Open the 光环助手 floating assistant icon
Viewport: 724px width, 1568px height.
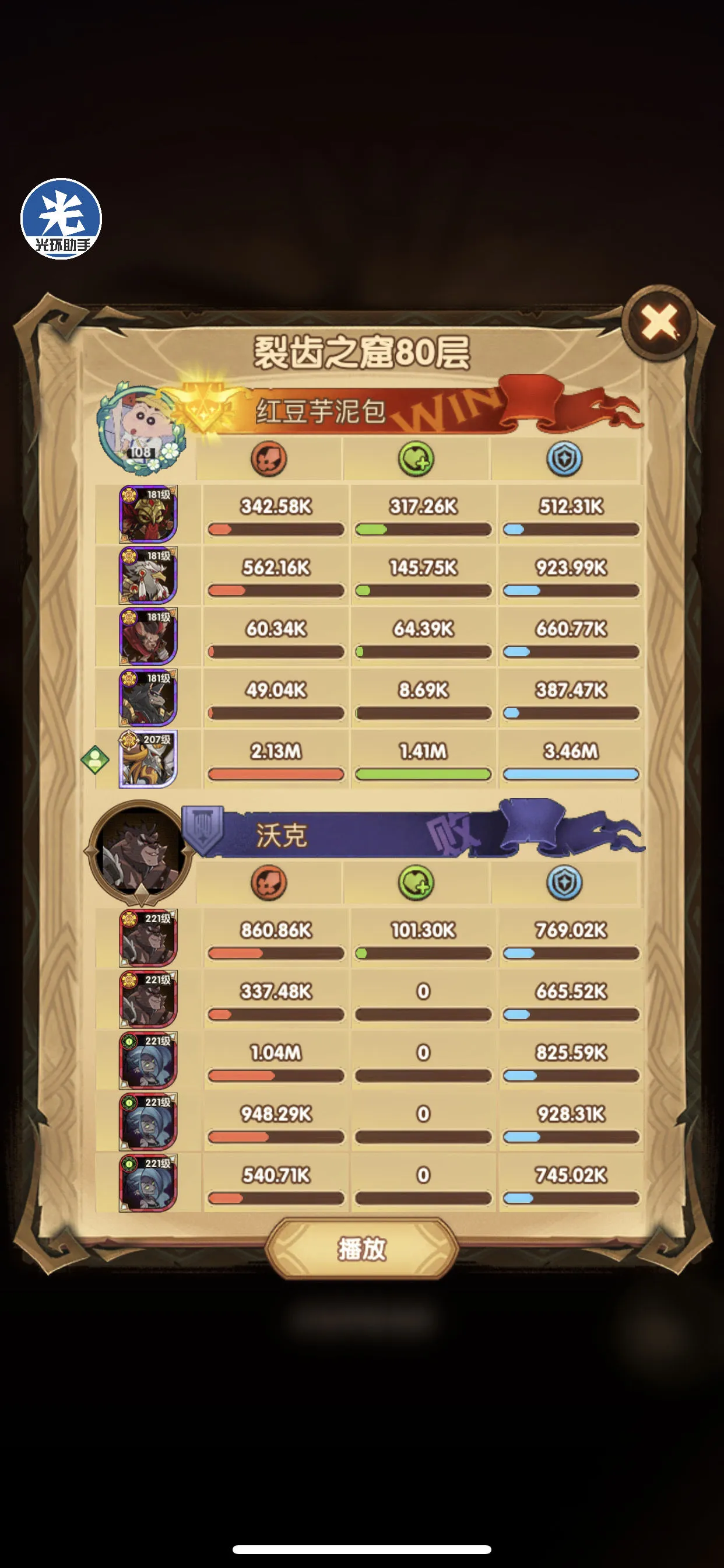(x=61, y=219)
